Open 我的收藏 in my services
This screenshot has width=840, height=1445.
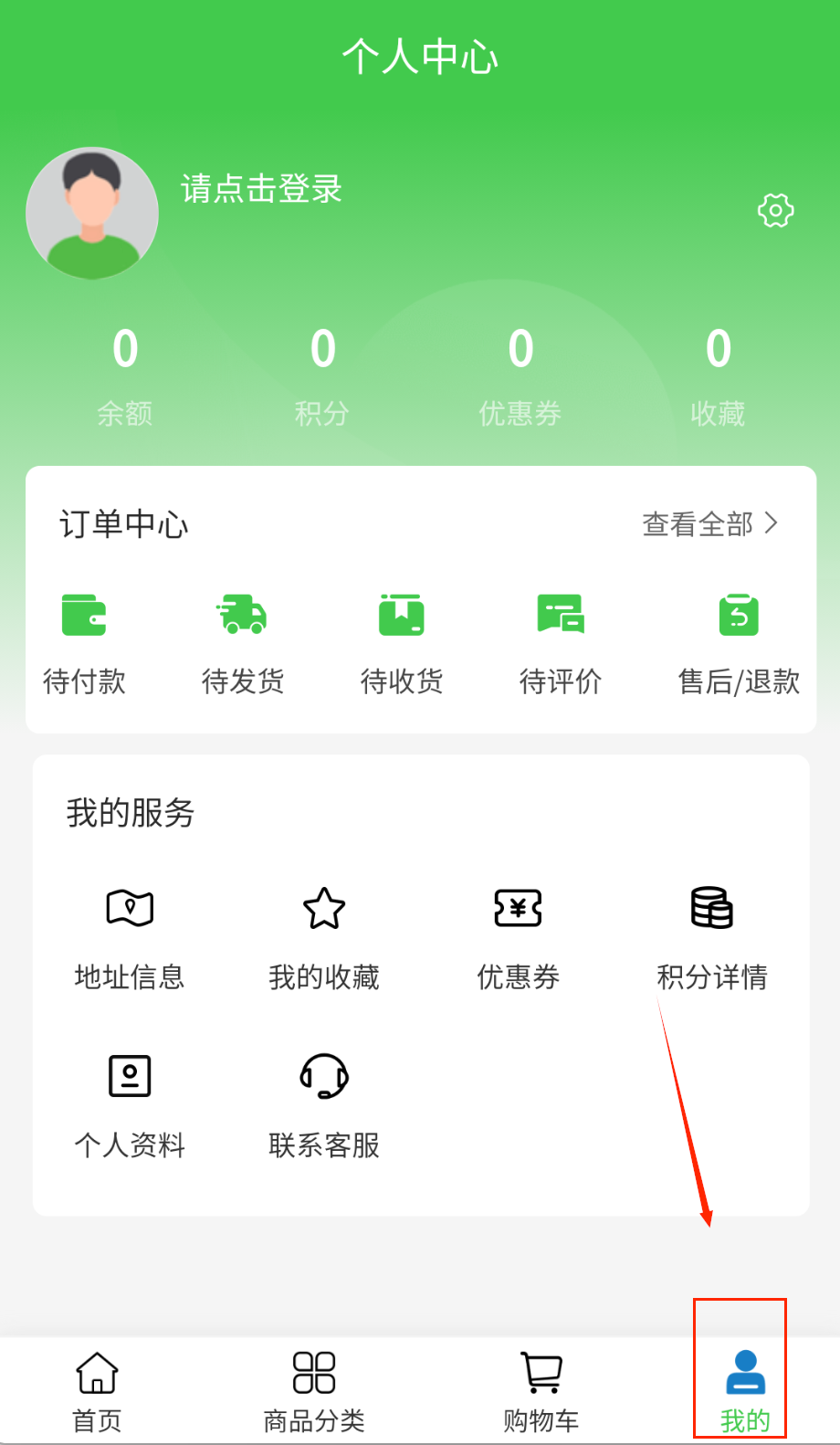tap(324, 936)
